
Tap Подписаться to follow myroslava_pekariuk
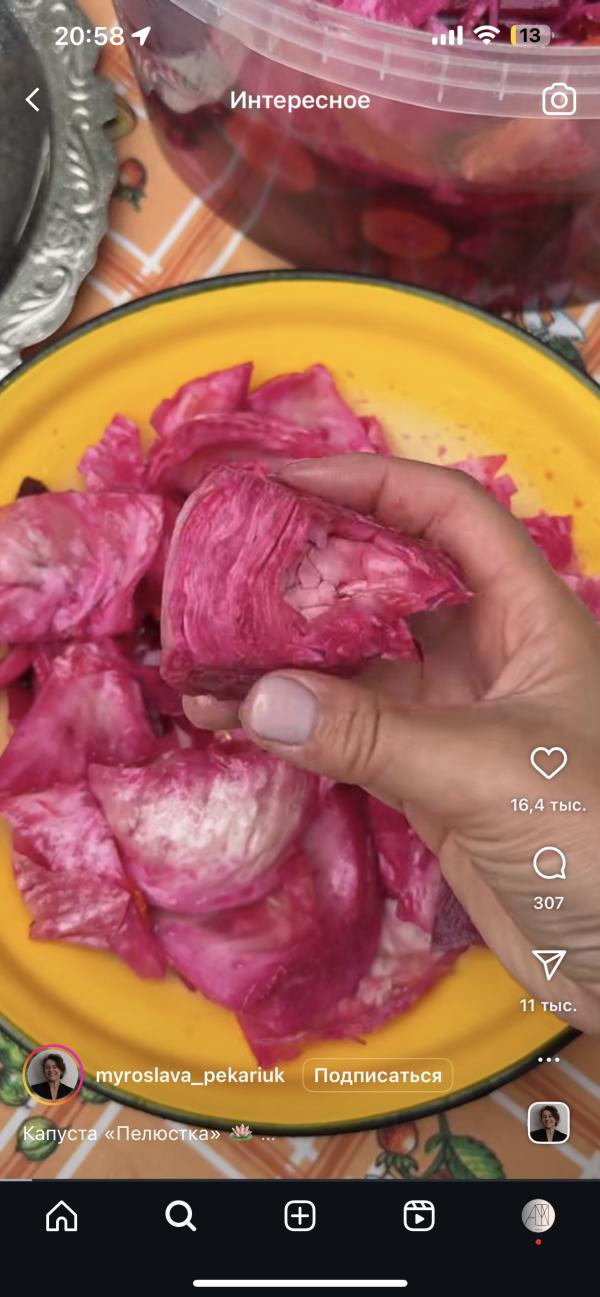377,1075
